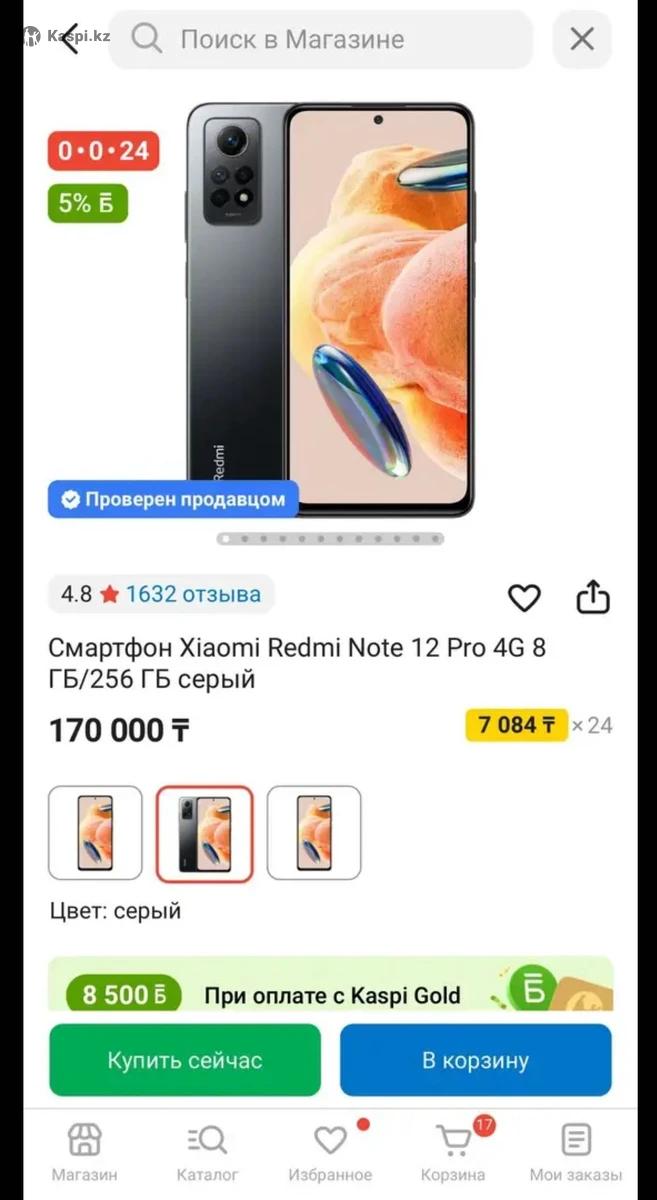This screenshot has height=1200, width=657.
Task: Close the page with the X button
Action: point(582,40)
